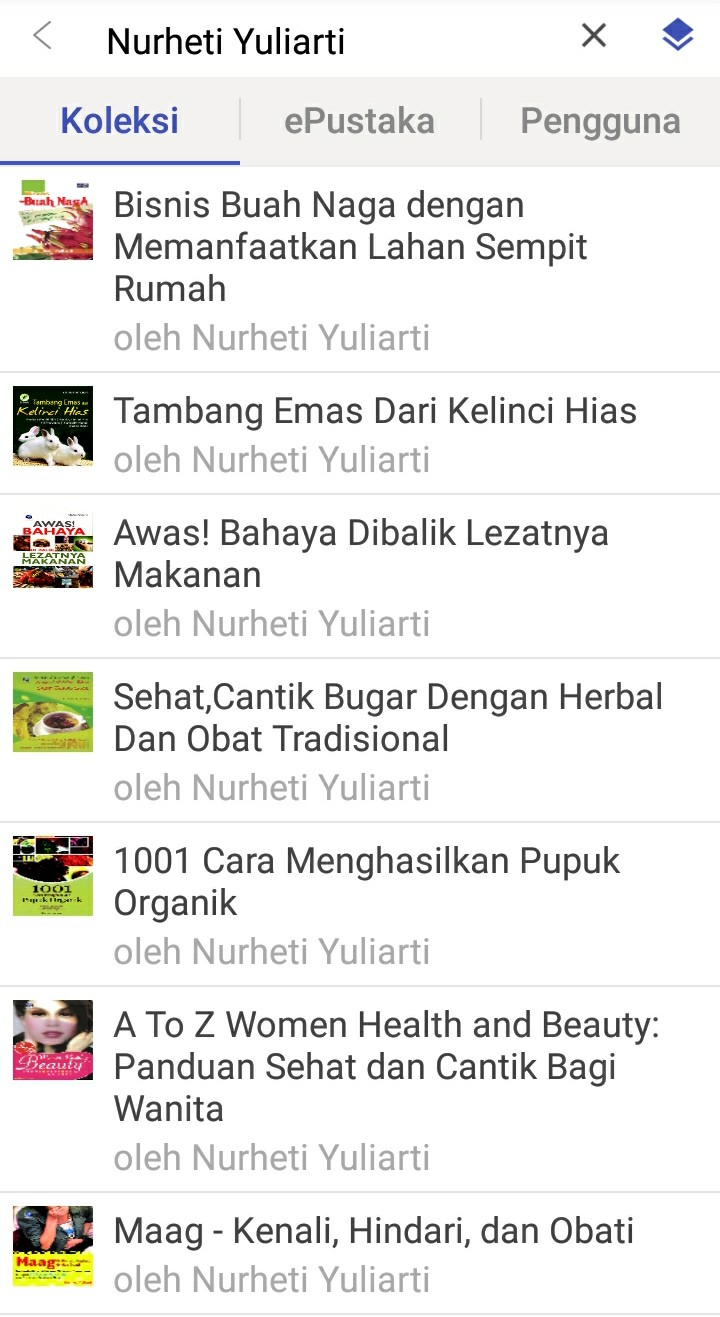Select the Koleksi tab
Viewport: 720px width, 1317px height.
120,121
